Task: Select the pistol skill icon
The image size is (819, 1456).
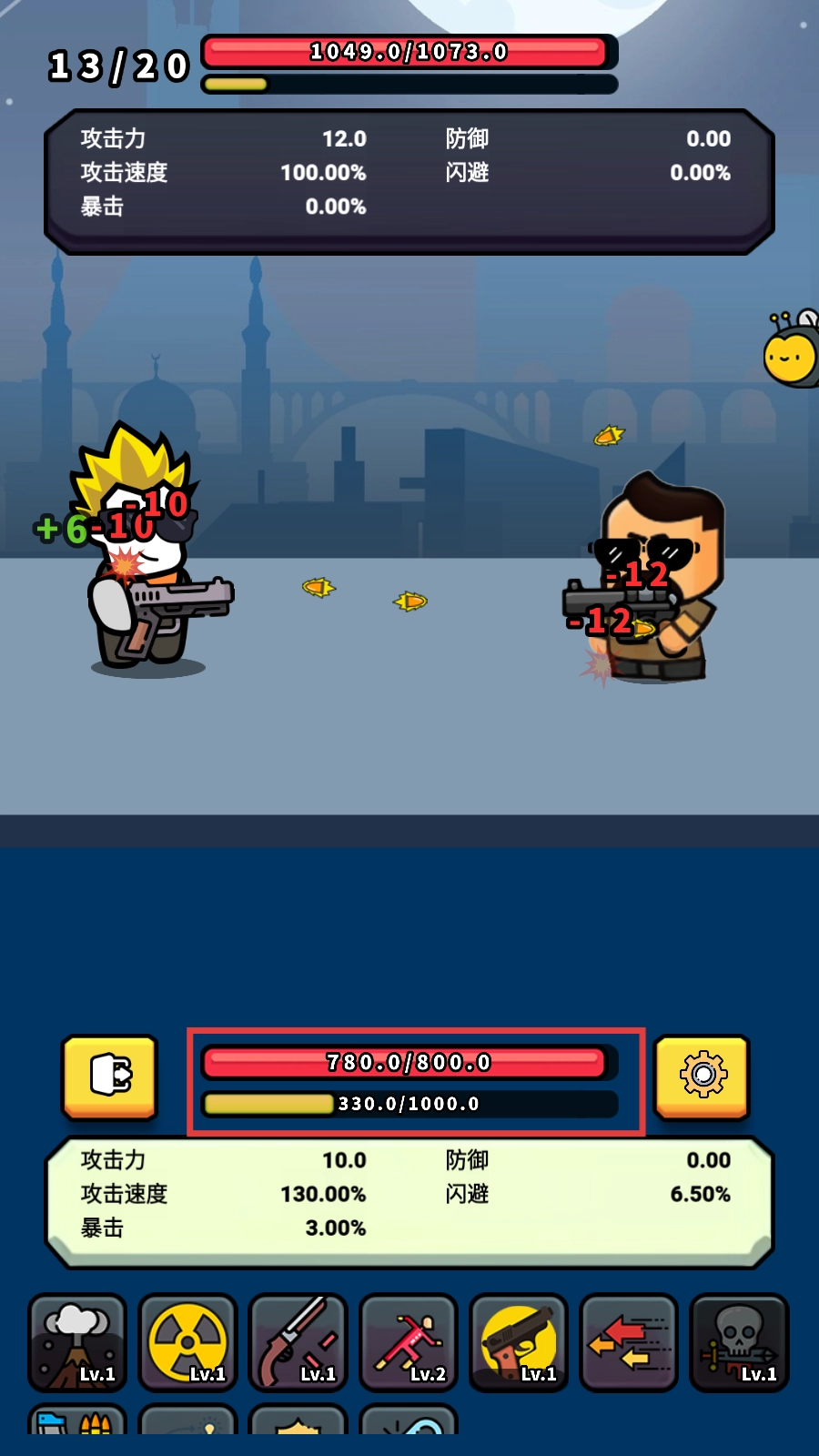Action: [518, 1342]
